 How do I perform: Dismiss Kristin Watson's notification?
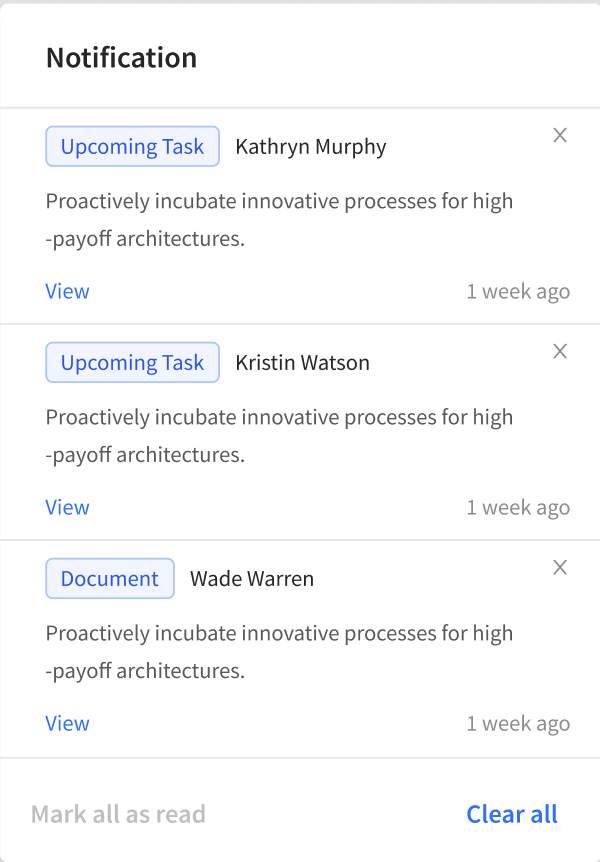[560, 351]
